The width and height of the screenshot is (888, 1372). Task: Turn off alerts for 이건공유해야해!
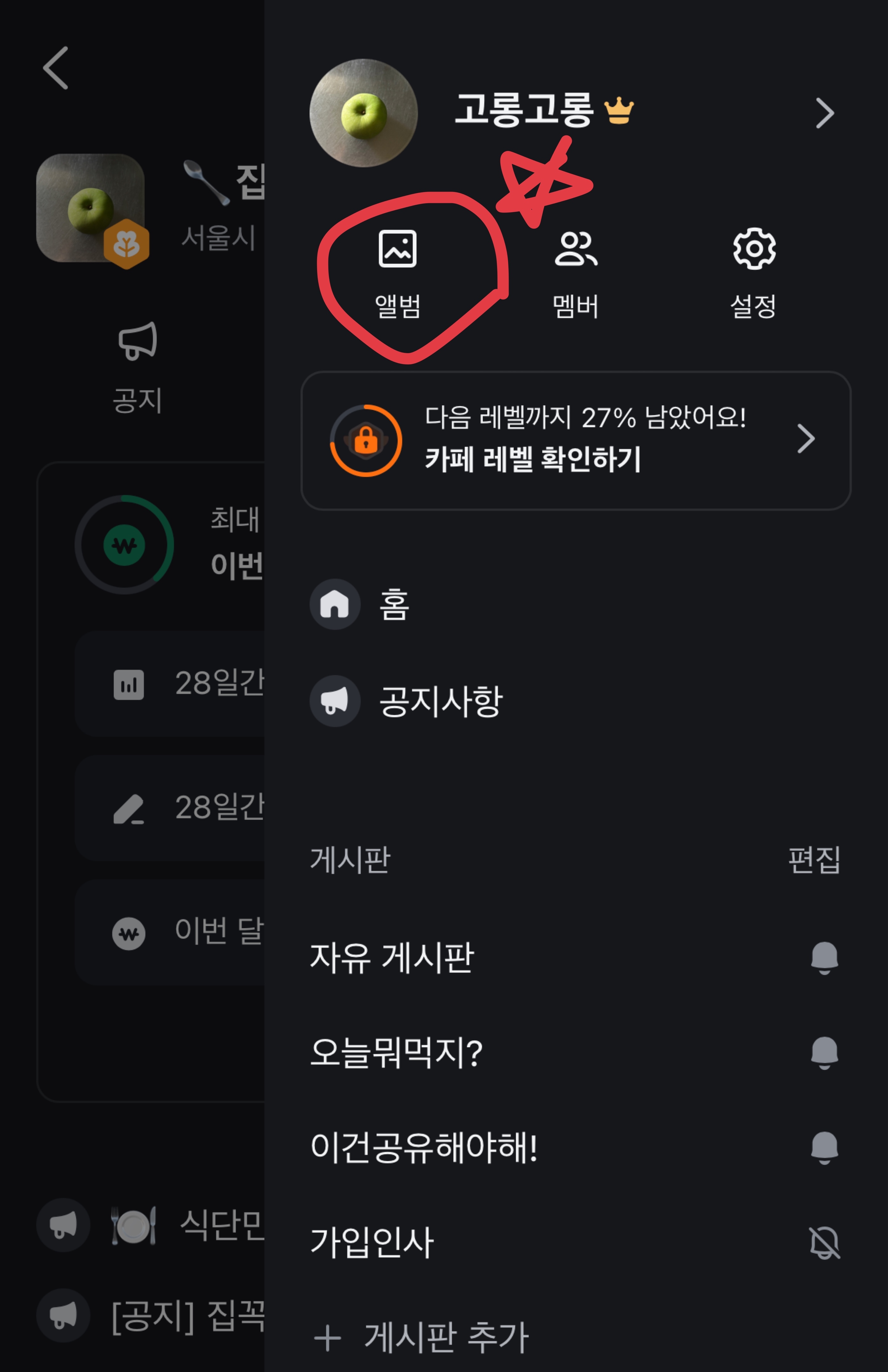click(x=824, y=1147)
